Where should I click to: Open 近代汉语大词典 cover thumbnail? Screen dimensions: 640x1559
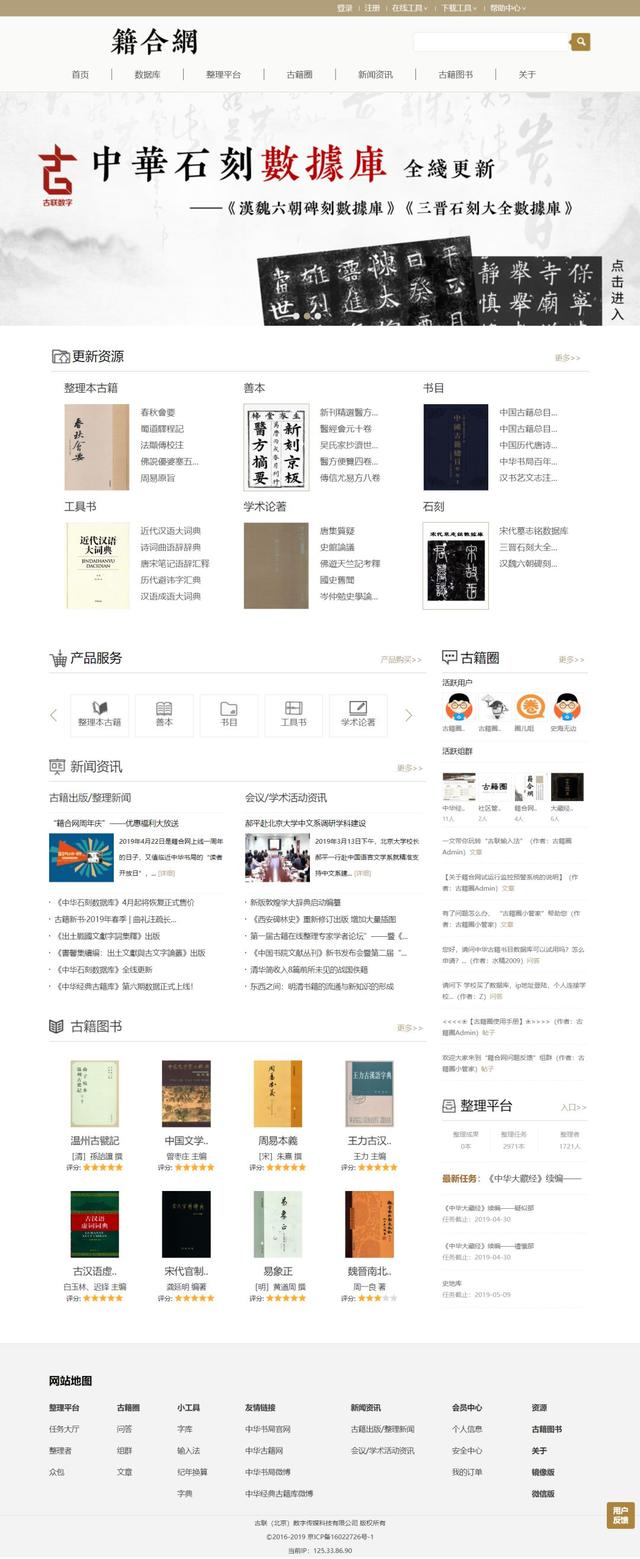(97, 565)
